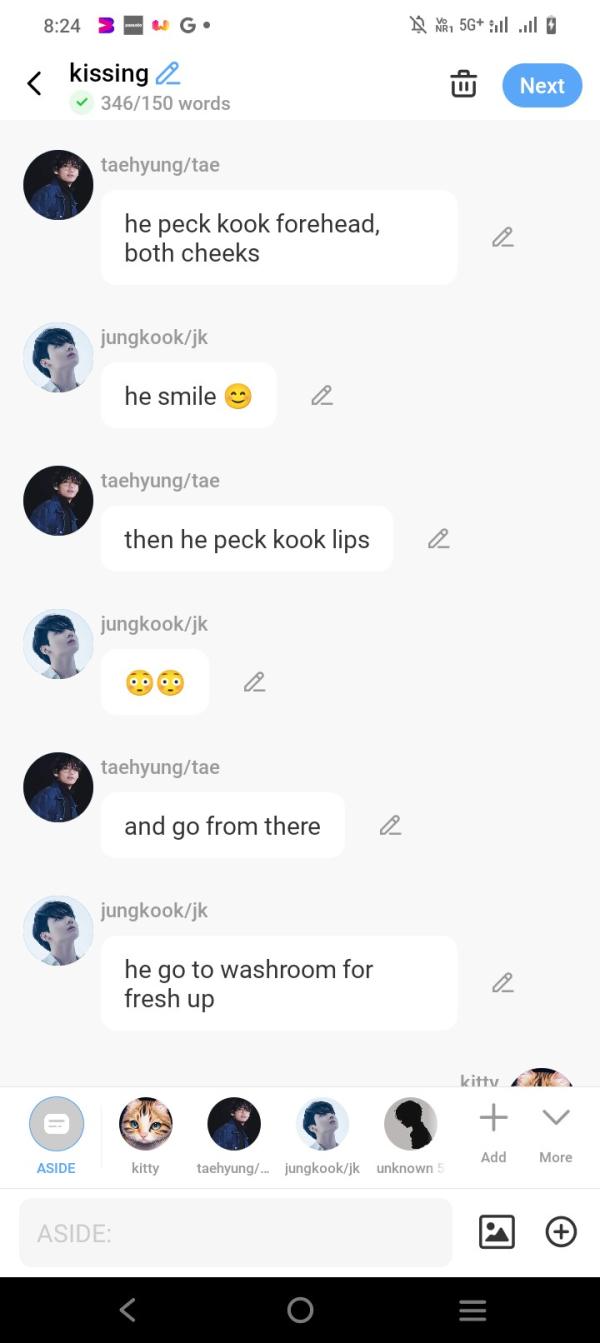Select the ASIDE narrator option
The image size is (600, 1343).
56,1135
